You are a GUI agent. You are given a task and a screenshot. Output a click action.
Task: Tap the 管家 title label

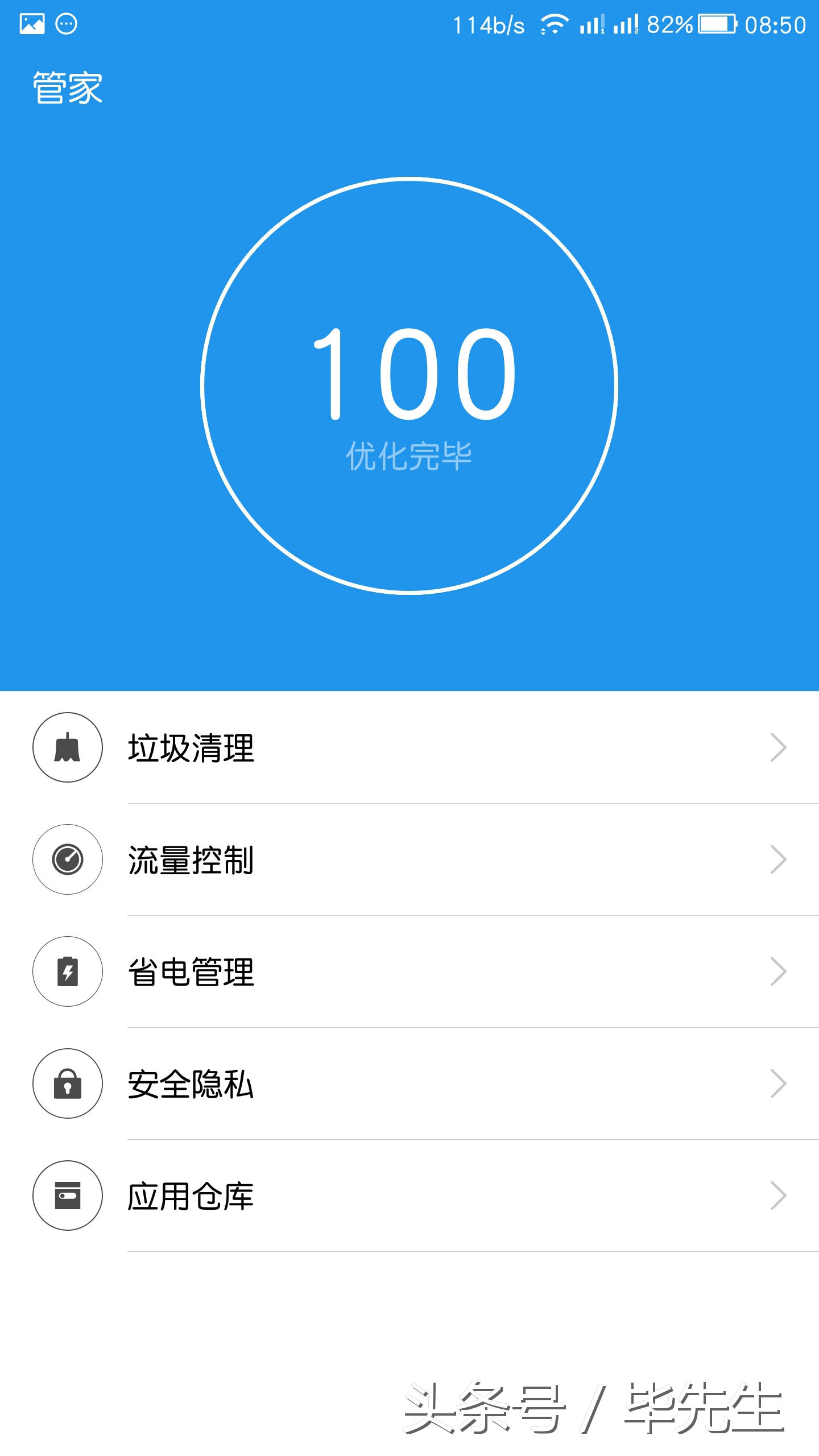(x=67, y=86)
